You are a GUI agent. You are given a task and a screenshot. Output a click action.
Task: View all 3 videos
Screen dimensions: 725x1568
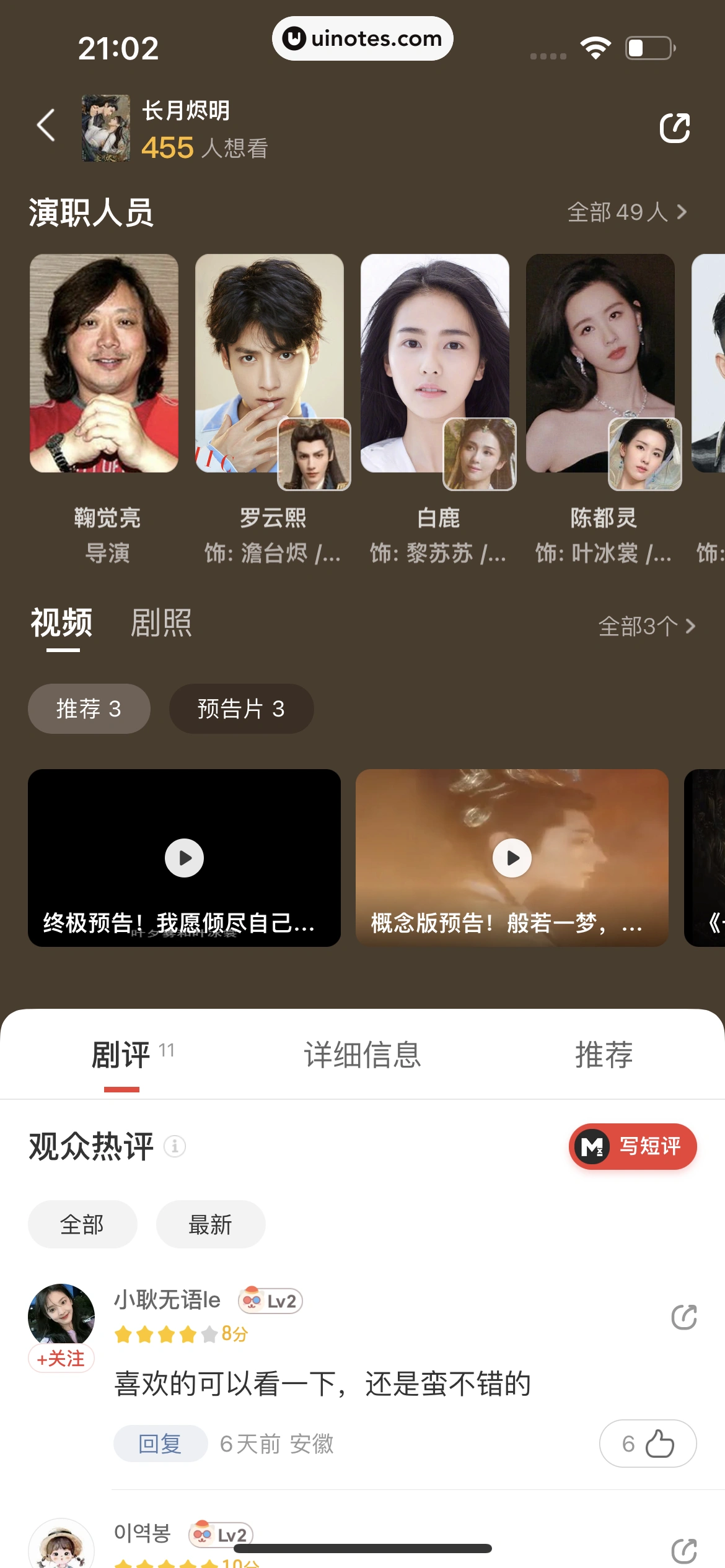click(646, 626)
